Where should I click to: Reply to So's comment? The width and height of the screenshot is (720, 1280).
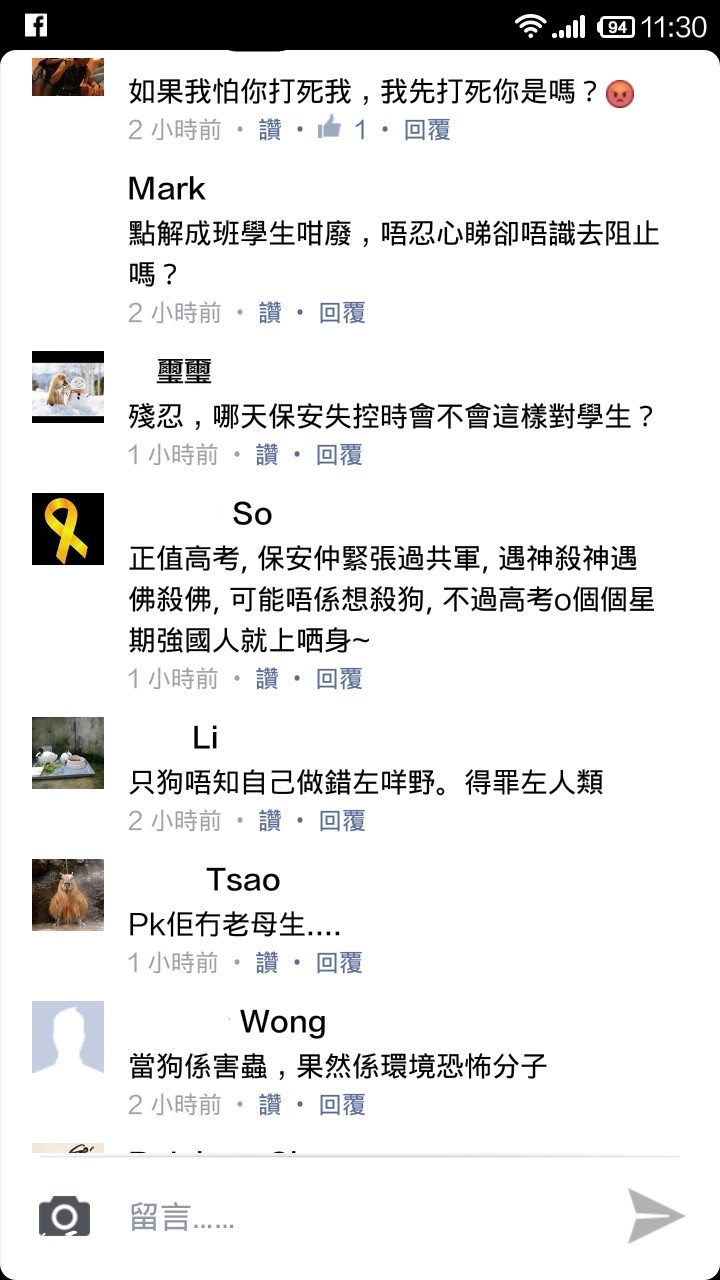(339, 679)
